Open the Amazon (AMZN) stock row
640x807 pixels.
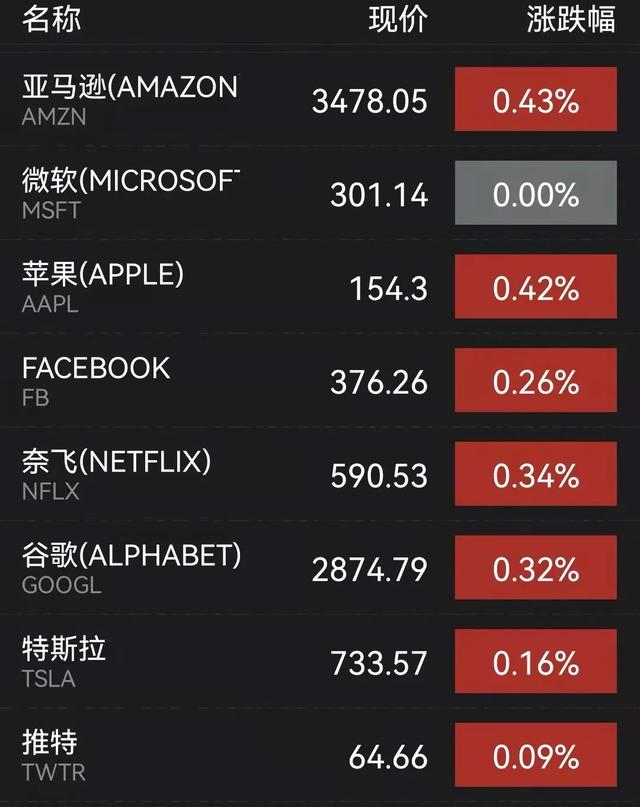(x=130, y=99)
